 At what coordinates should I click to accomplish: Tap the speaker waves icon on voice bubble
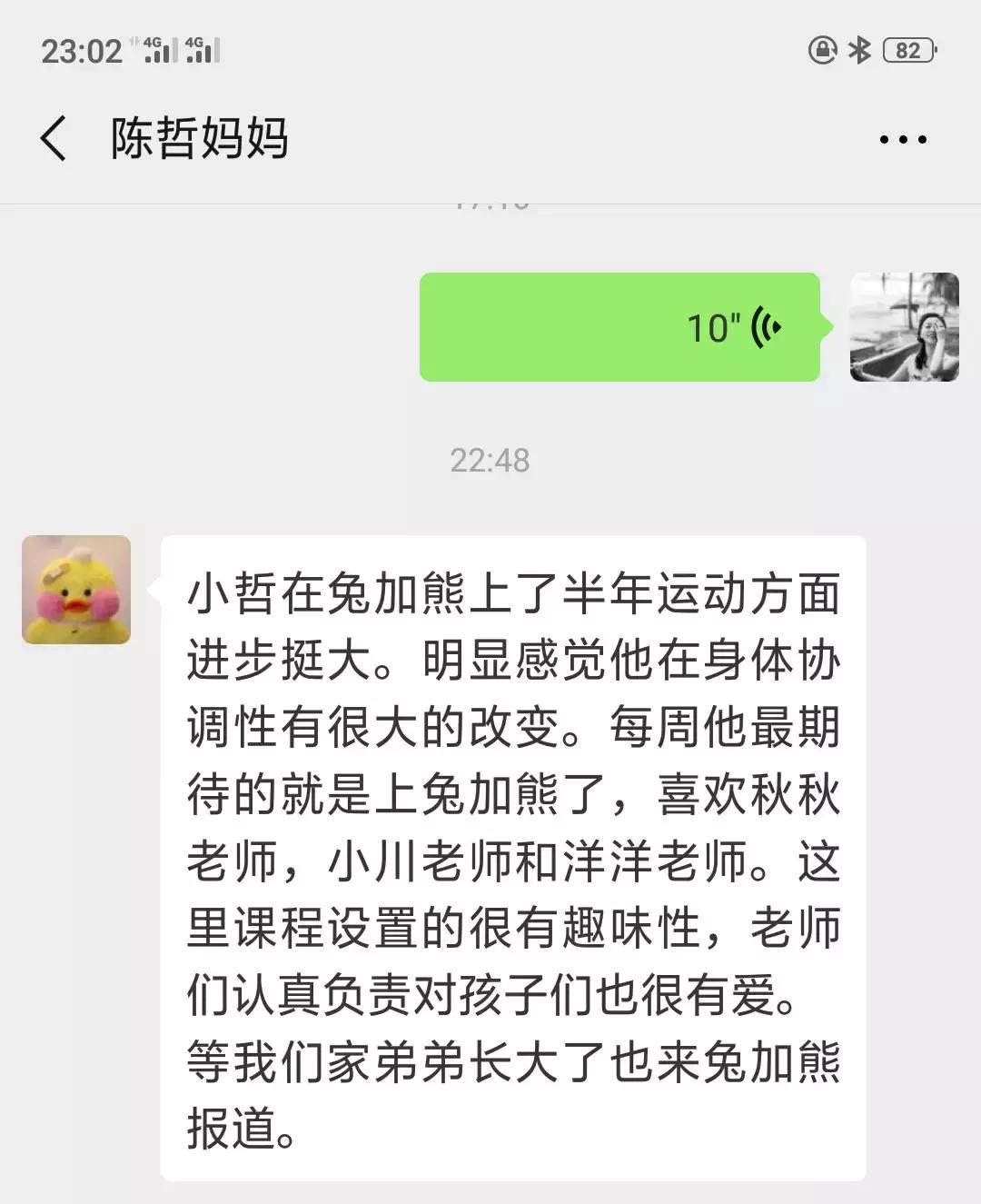click(x=768, y=327)
